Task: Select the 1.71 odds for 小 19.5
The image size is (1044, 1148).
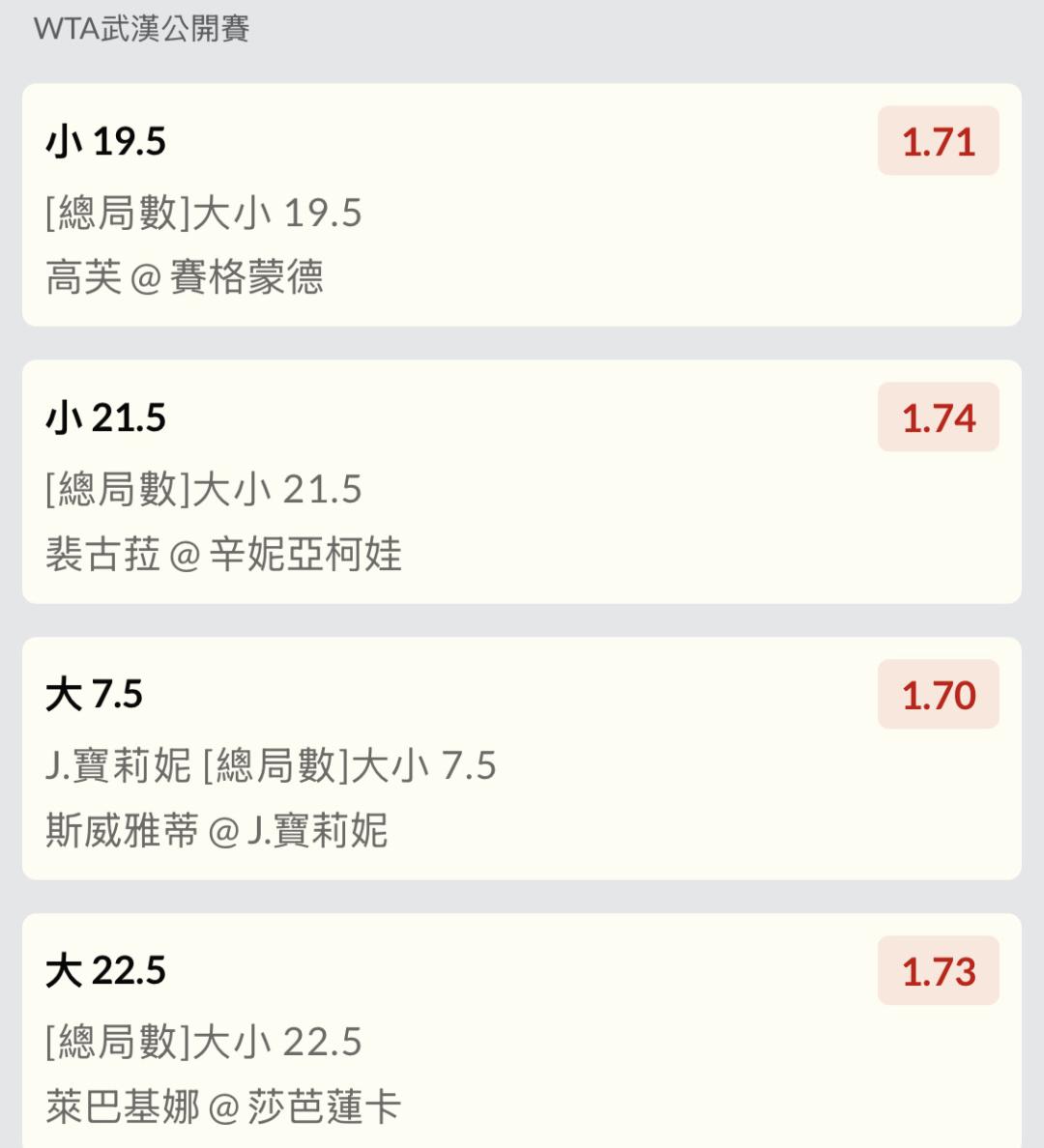Action: (938, 141)
